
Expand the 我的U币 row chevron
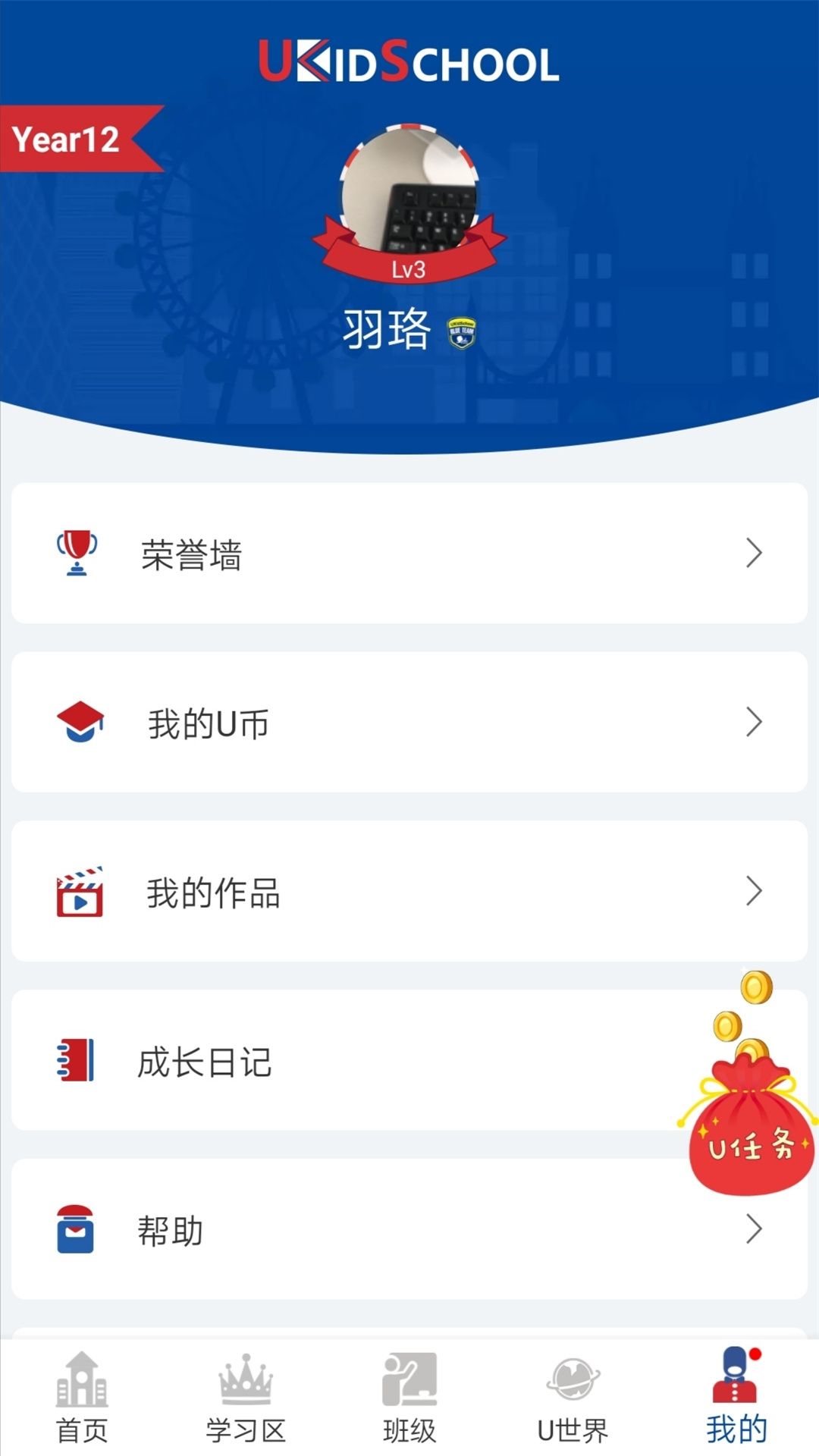pos(754,723)
